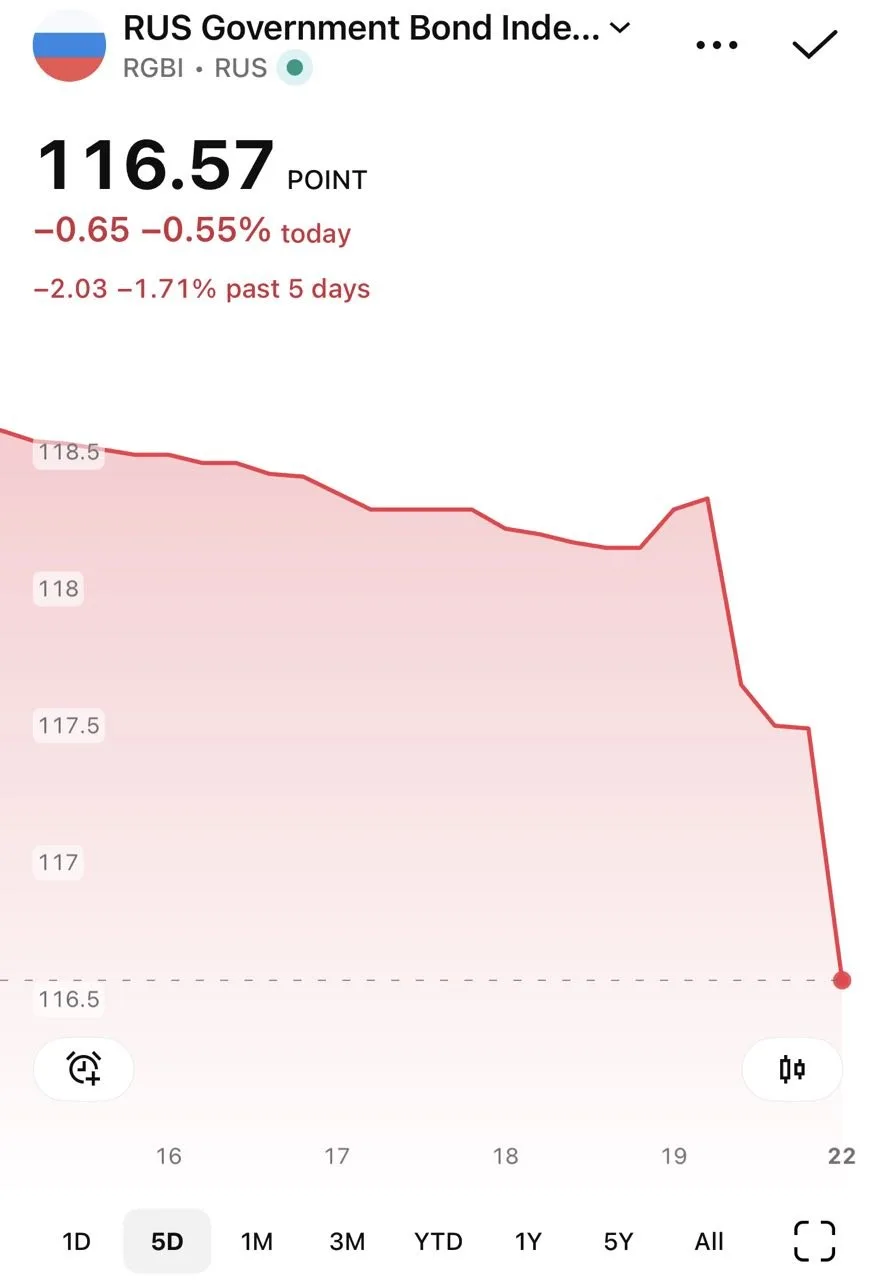View the All time range
The width and height of the screenshot is (876, 1280).
709,1241
